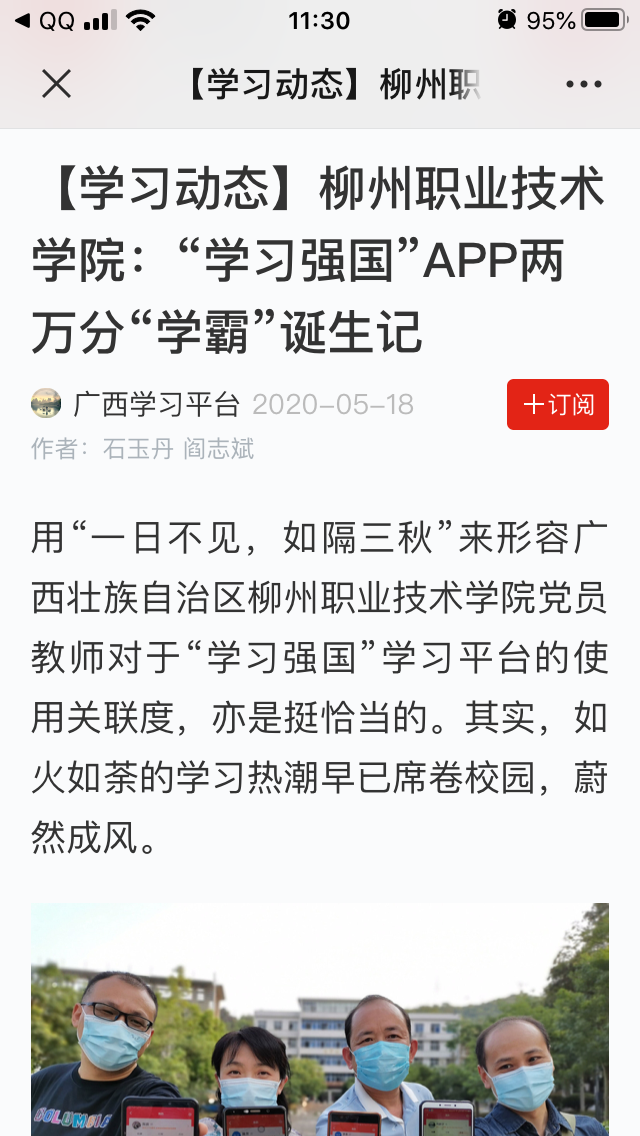Viewport: 640px width, 1136px height.
Task: Return to QQ via the status bar
Action: coord(45,21)
